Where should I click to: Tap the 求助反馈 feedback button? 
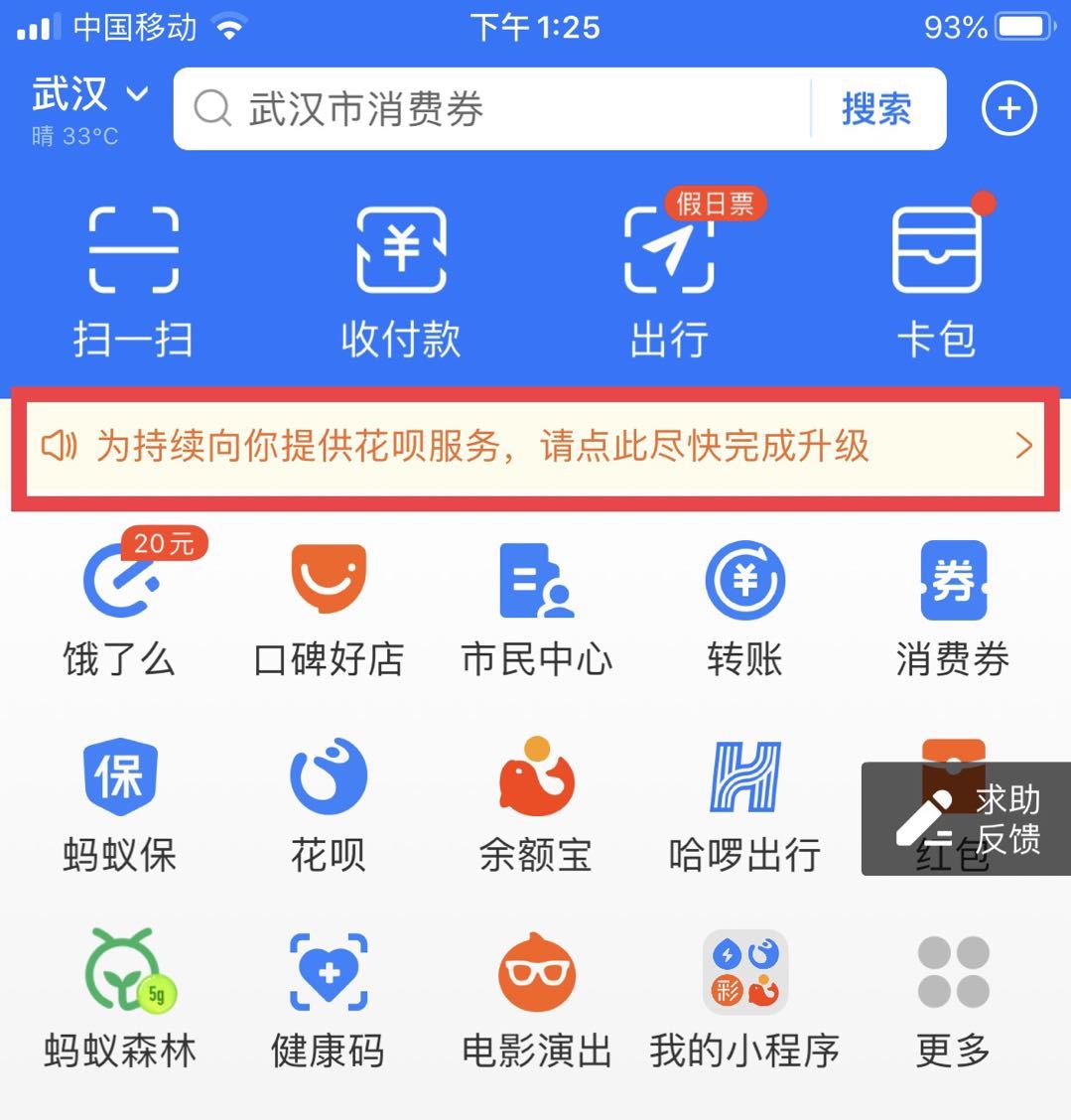968,819
